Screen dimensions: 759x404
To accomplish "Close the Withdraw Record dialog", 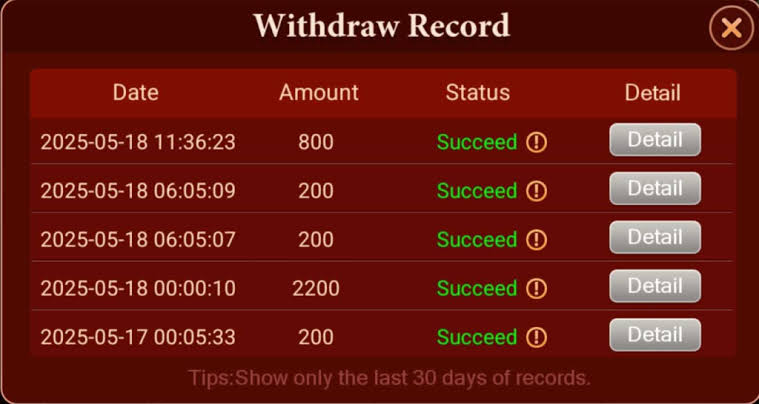I will [x=731, y=28].
